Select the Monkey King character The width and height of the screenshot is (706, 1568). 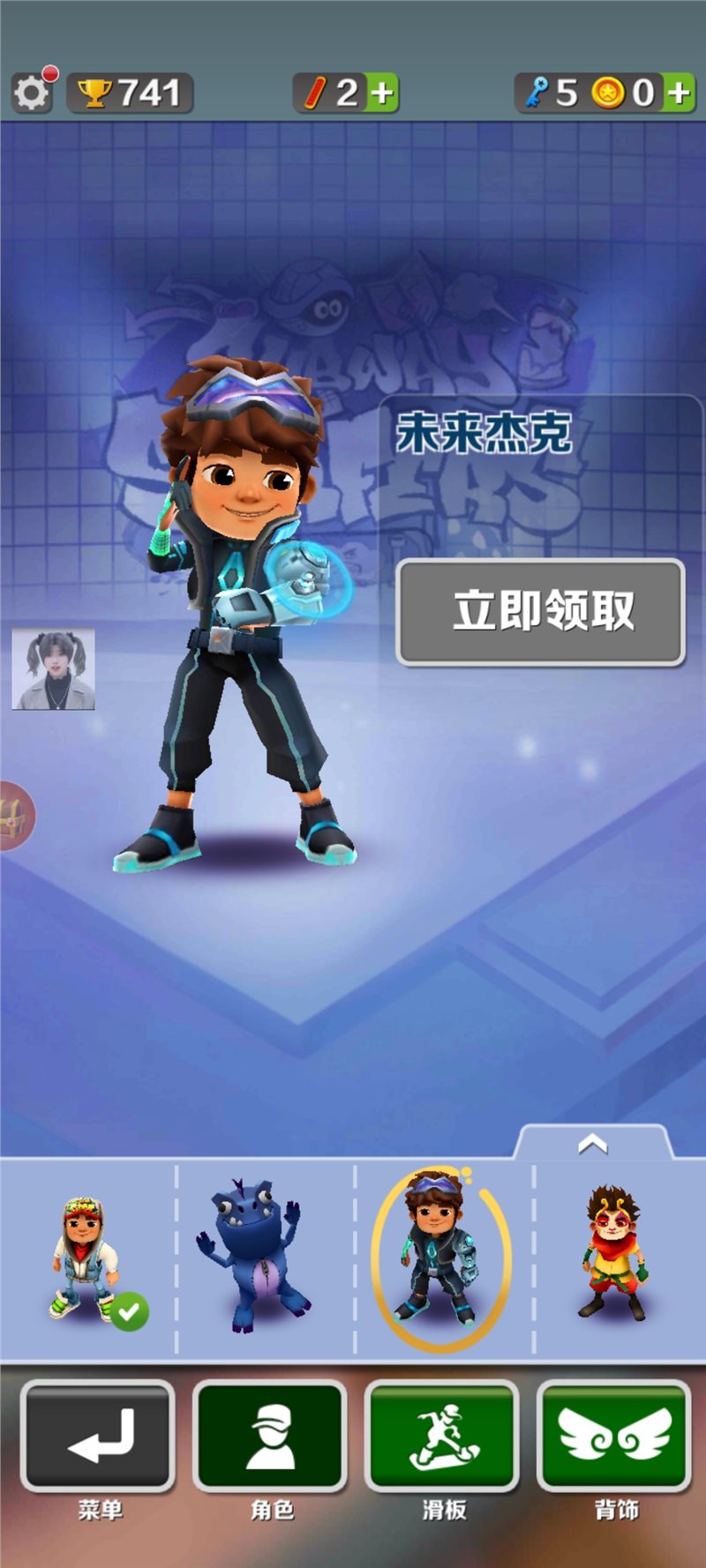pyautogui.click(x=614, y=1254)
